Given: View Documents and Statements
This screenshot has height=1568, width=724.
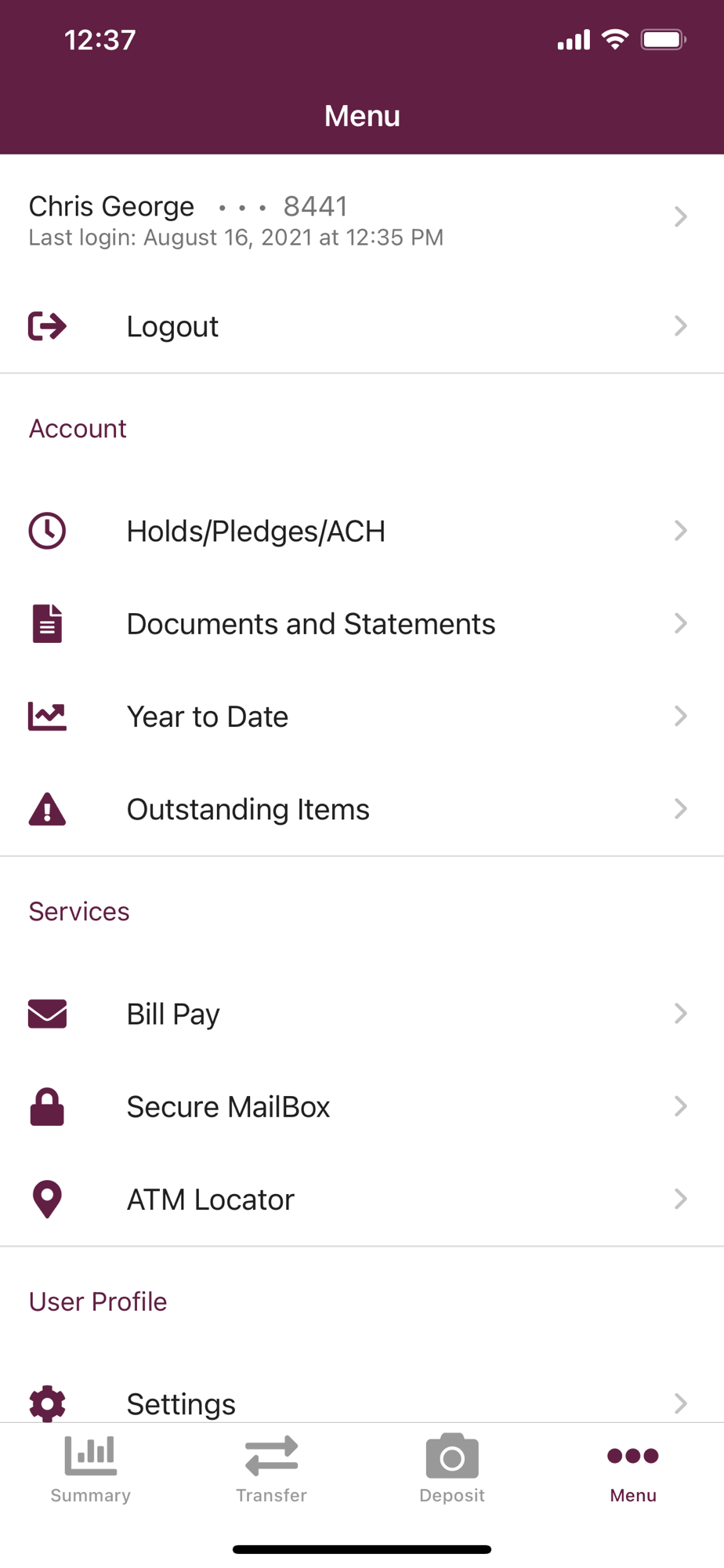Looking at the screenshot, I should [362, 624].
